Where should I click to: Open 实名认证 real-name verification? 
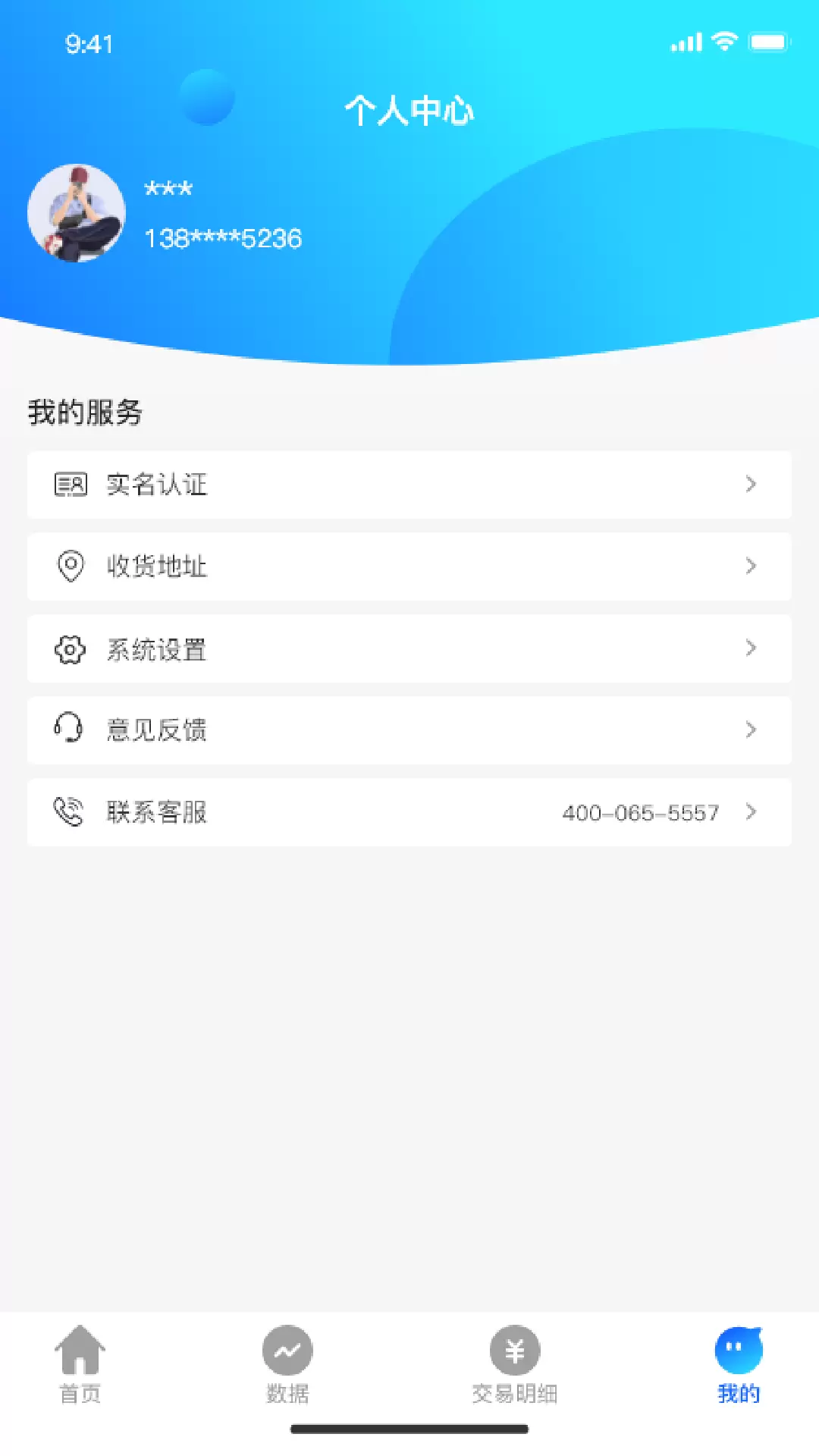(x=409, y=485)
